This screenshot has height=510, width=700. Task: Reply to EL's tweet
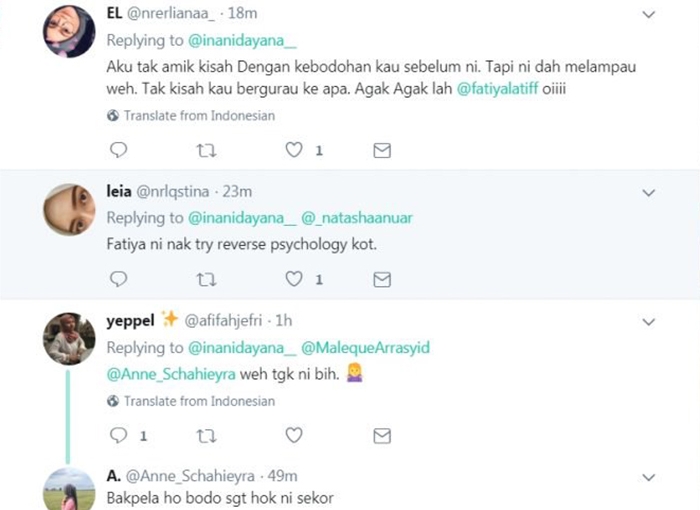tap(118, 150)
